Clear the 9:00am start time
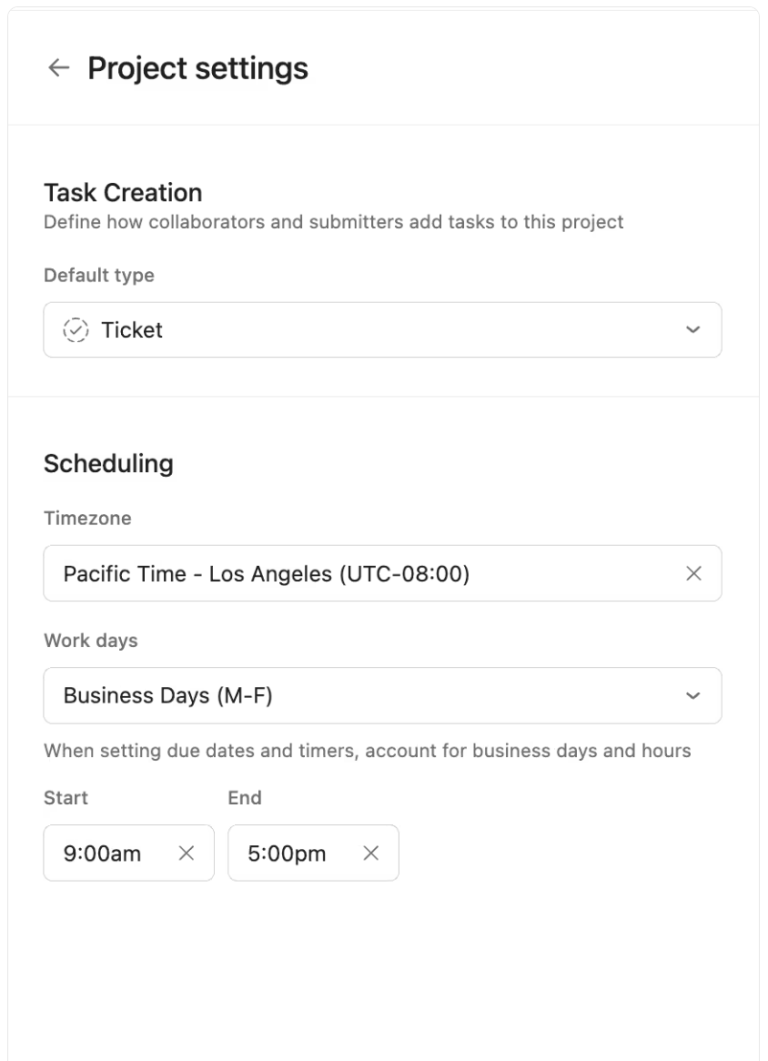Screen dimensions: 768x1061 coord(186,853)
